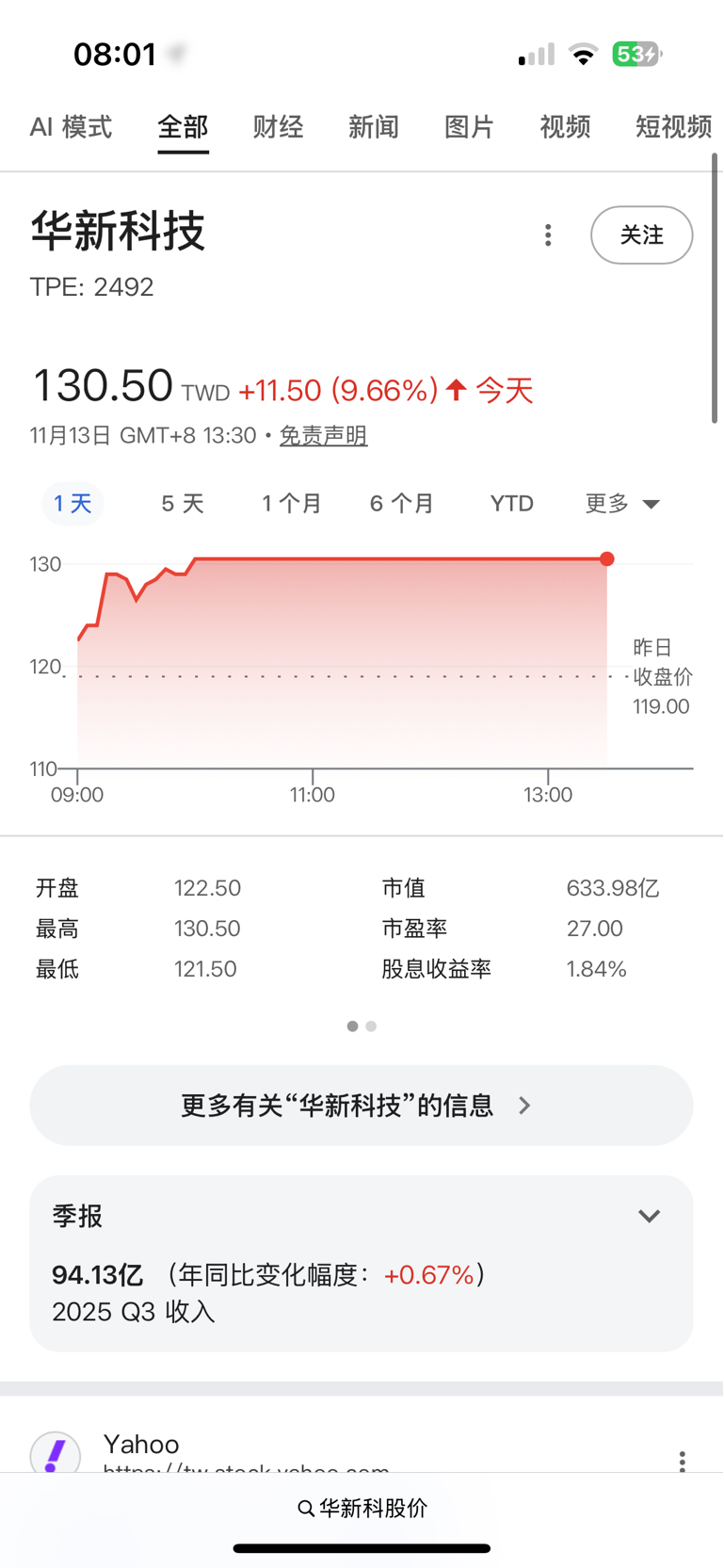Show the 1 个月 chart range
Viewport: 724px width, 1568px height.
click(291, 504)
